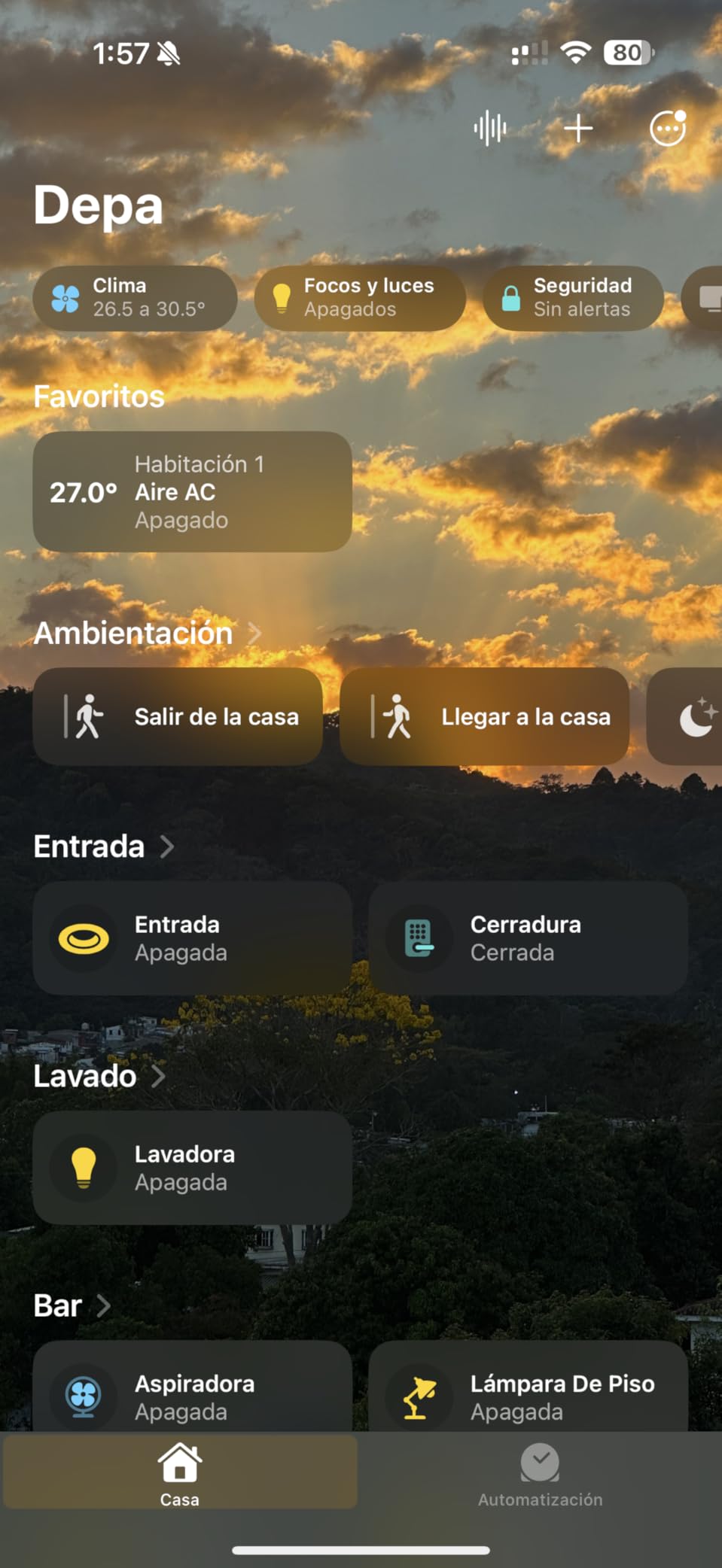Open the Clima category chip
722x1568 pixels.
tap(135, 298)
